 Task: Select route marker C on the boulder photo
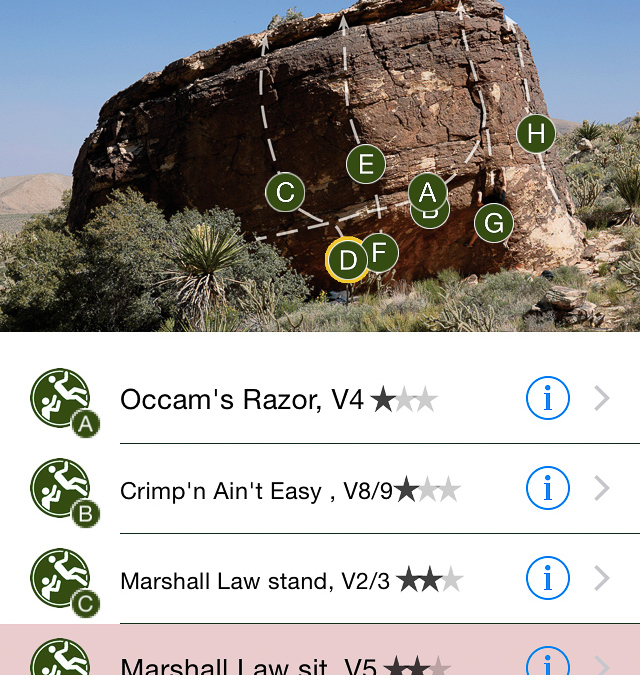(x=285, y=192)
